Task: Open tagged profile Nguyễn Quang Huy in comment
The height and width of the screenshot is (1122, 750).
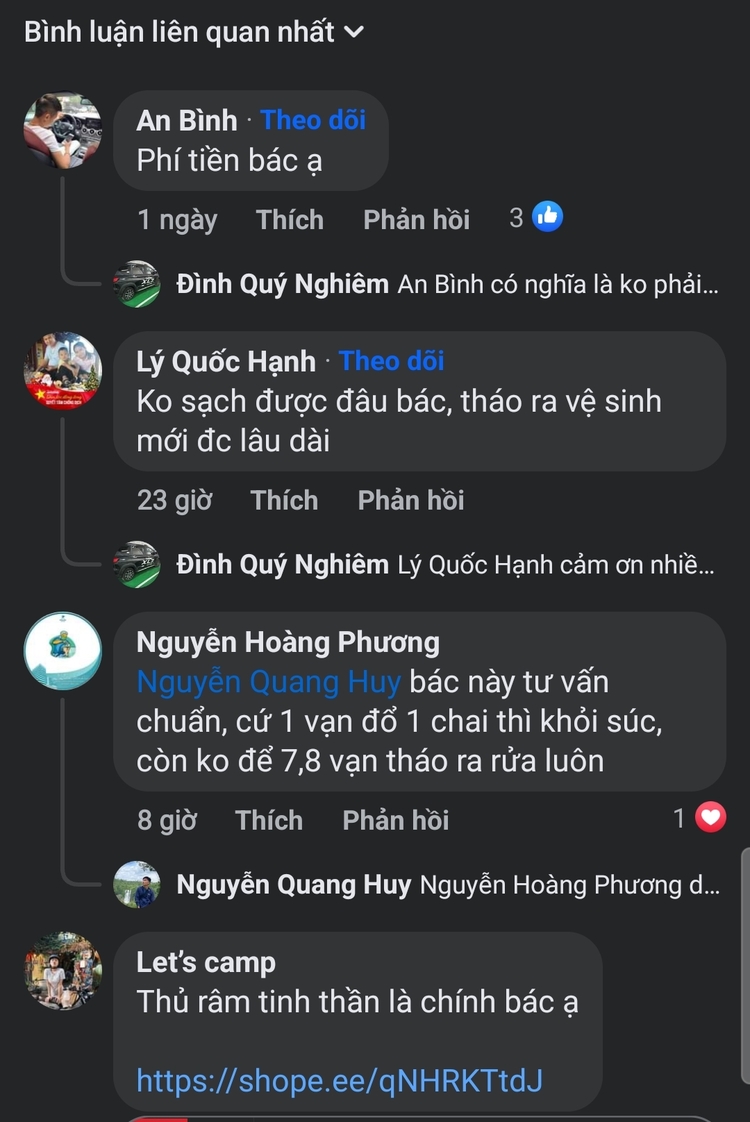Action: [268, 682]
